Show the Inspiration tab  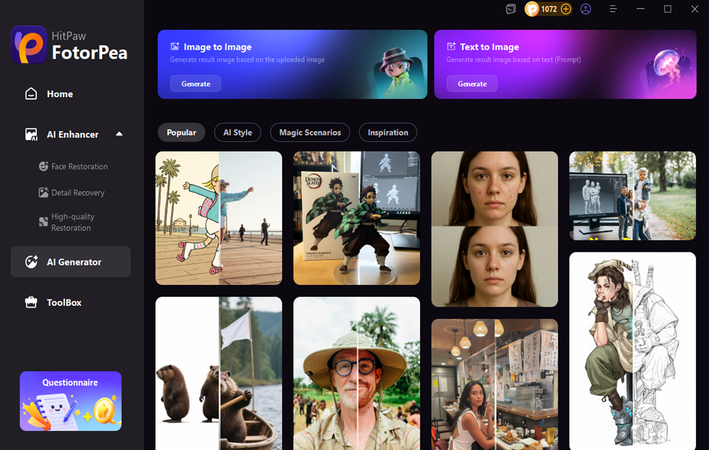point(387,132)
